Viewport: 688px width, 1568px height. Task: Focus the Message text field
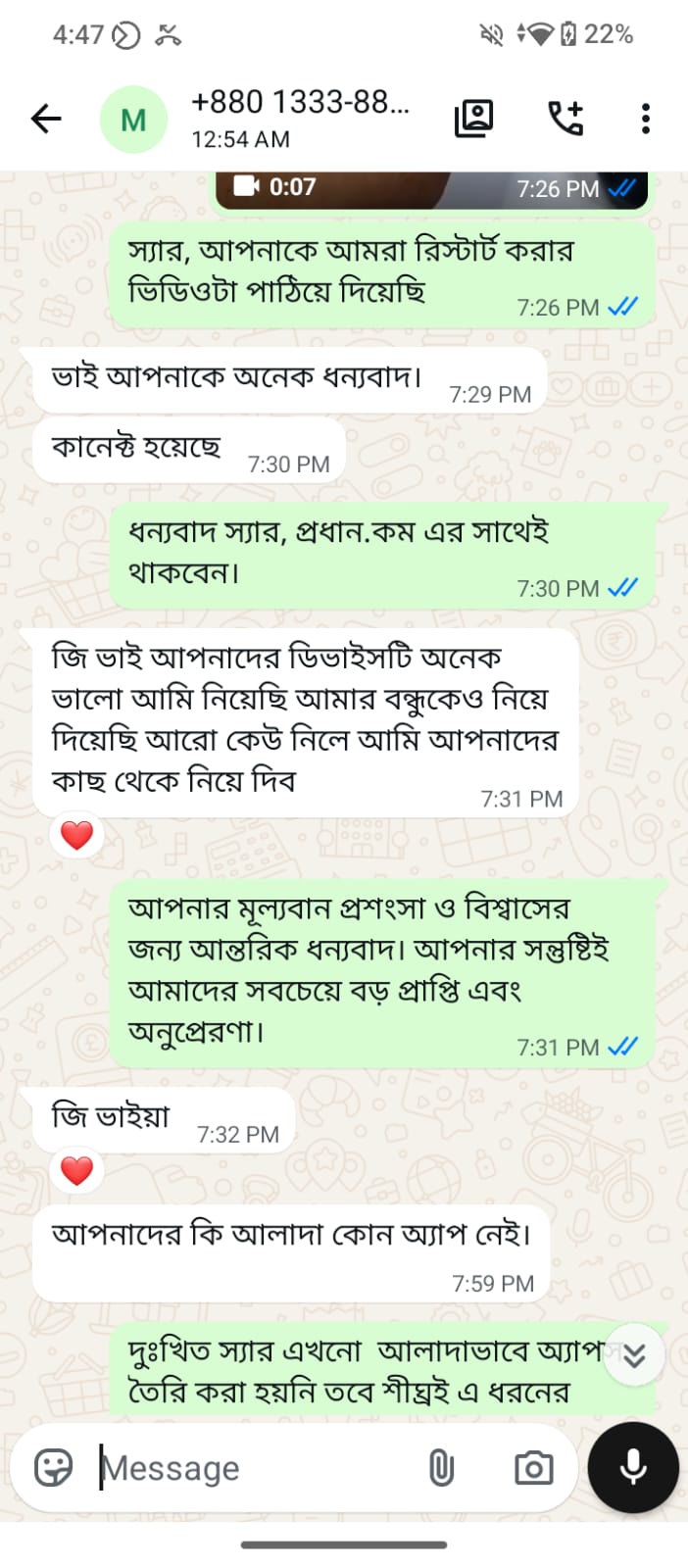click(255, 1467)
